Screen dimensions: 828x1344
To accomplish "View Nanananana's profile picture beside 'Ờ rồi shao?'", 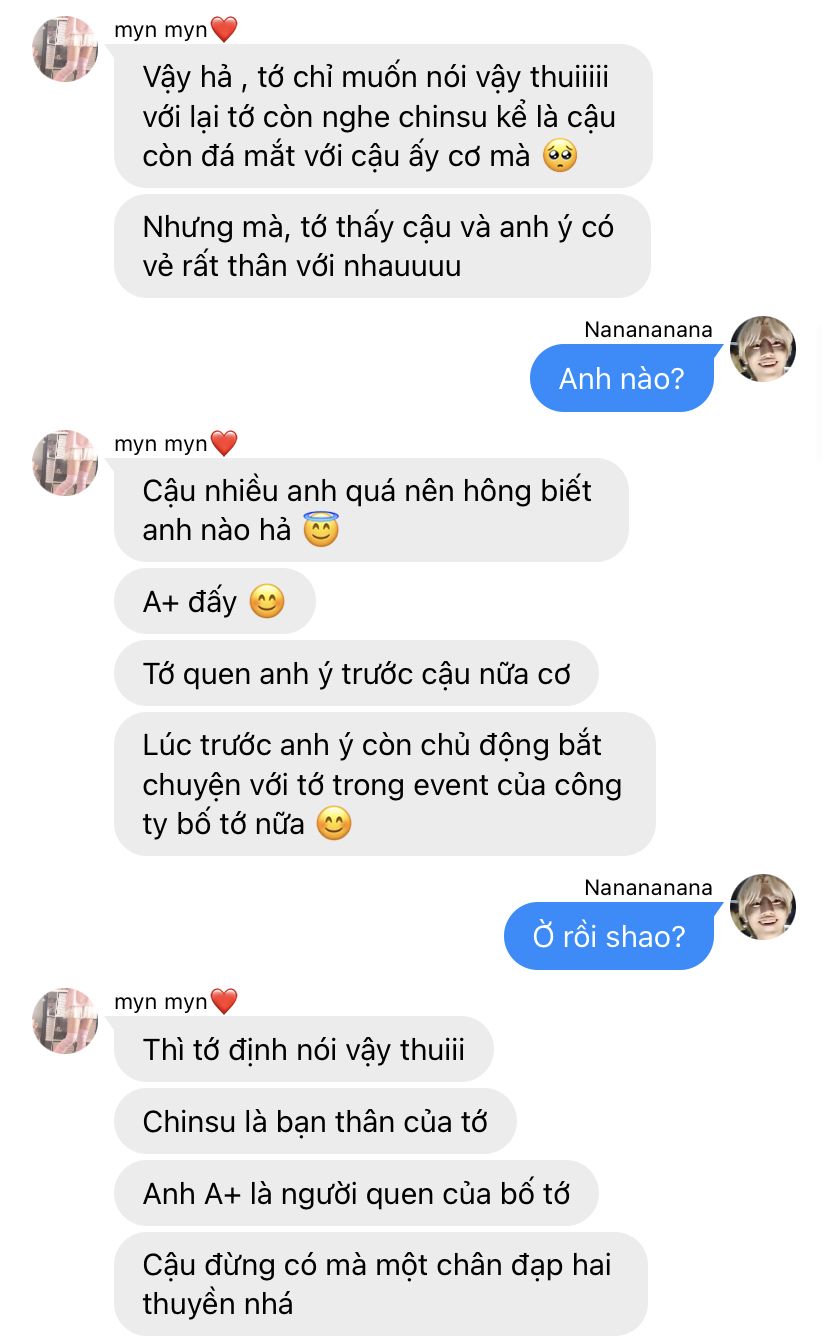I will coord(763,907).
